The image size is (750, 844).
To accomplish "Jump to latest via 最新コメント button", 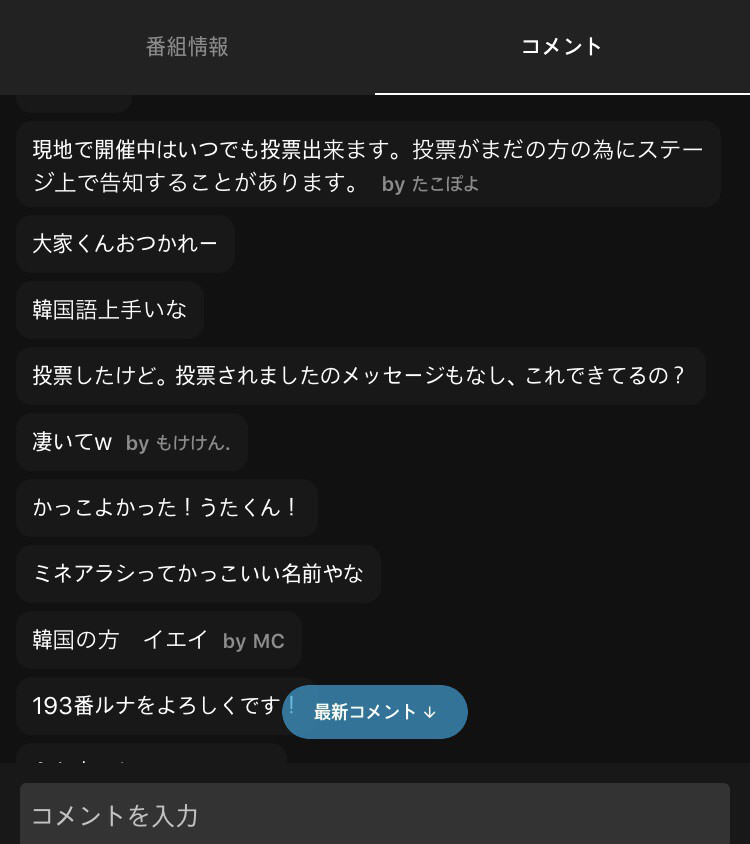I will tap(375, 712).
